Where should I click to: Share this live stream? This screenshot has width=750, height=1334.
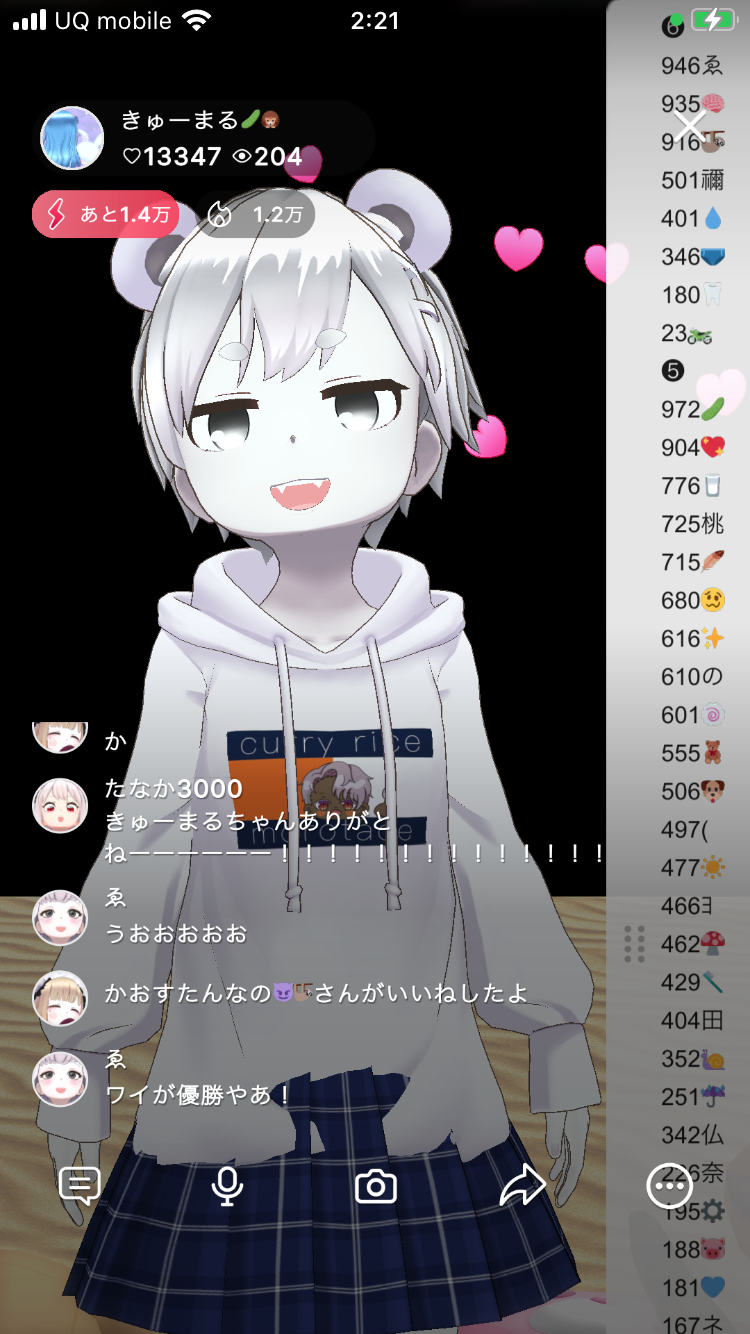click(522, 1187)
